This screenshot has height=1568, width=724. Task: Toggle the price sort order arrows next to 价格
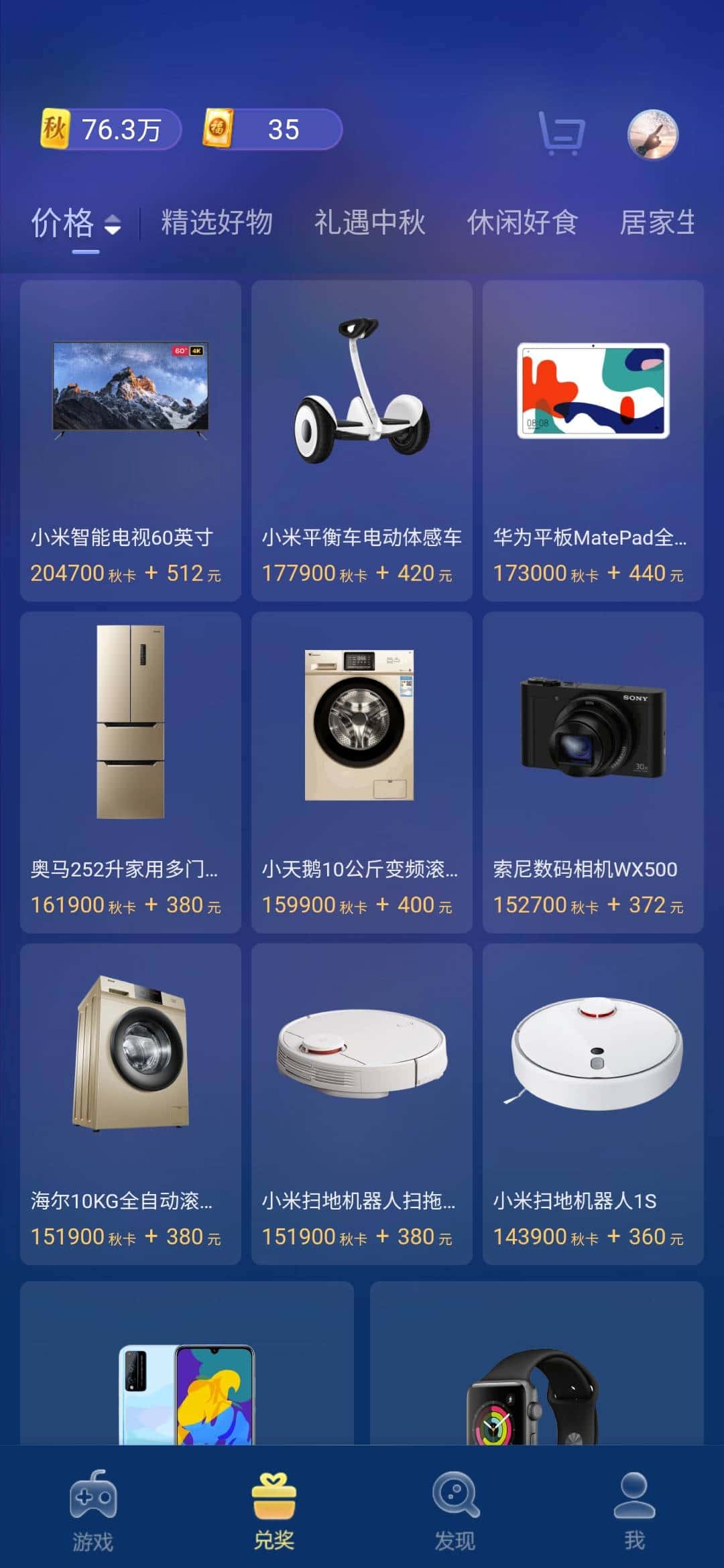tap(113, 224)
